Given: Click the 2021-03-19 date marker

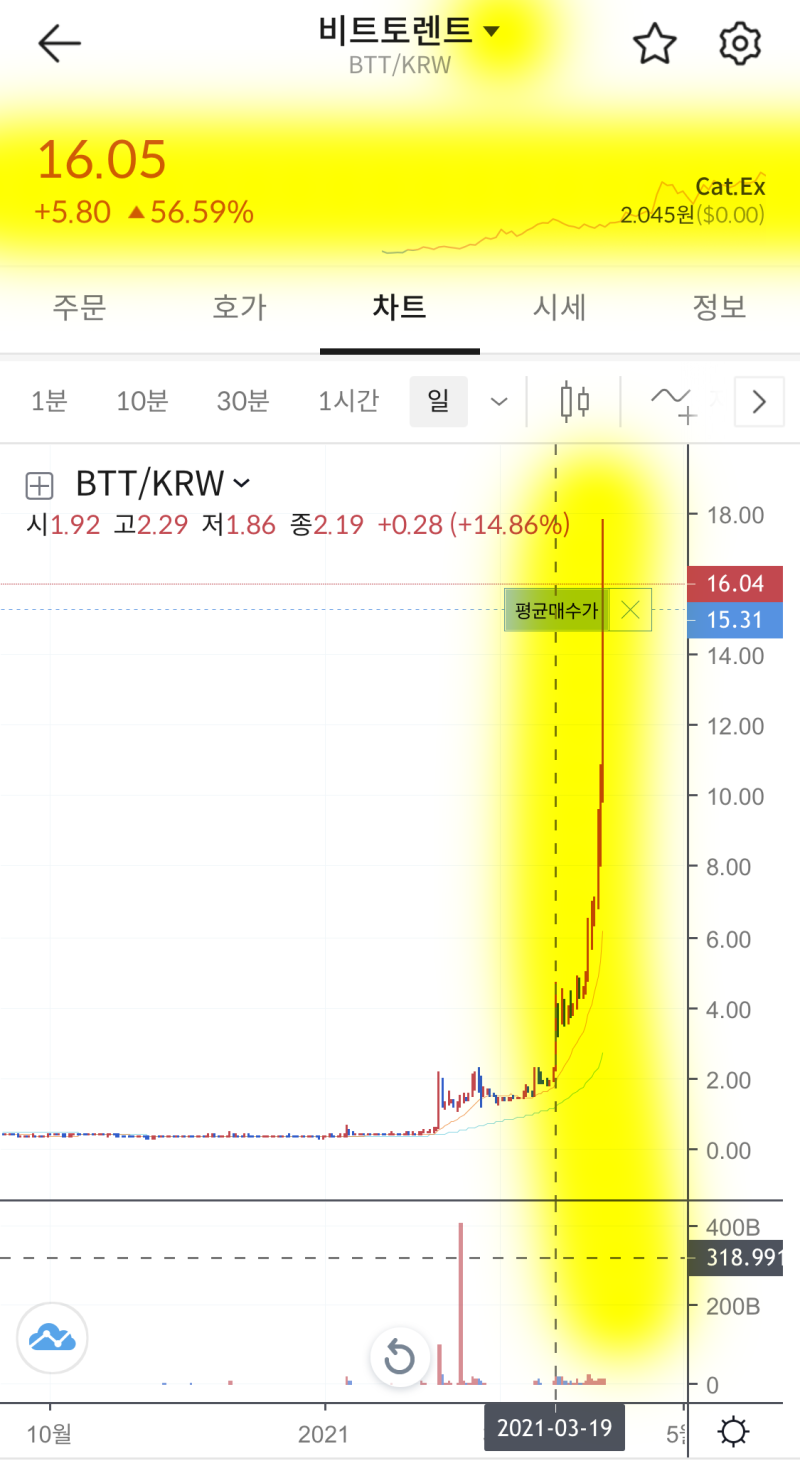Looking at the screenshot, I should pyautogui.click(x=554, y=1427).
